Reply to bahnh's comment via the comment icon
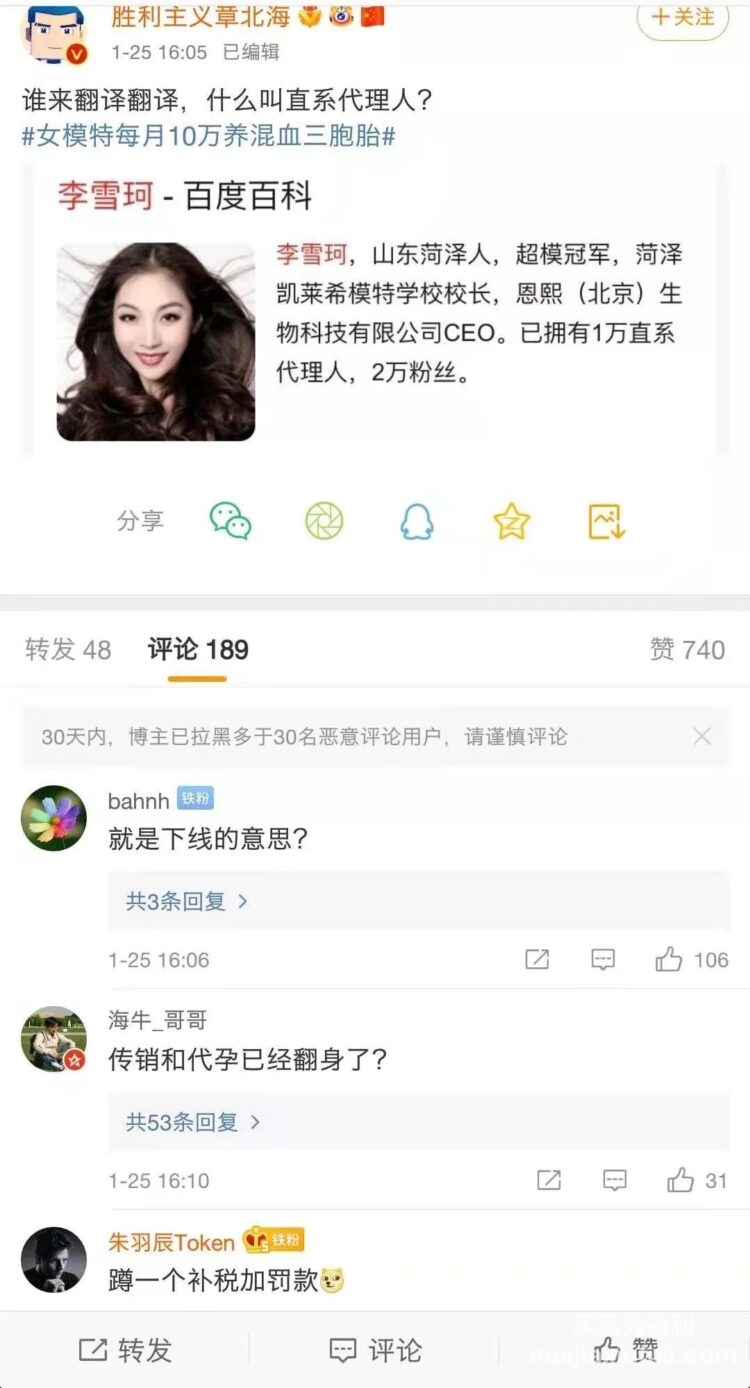Image resolution: width=750 pixels, height=1388 pixels. pos(603,960)
